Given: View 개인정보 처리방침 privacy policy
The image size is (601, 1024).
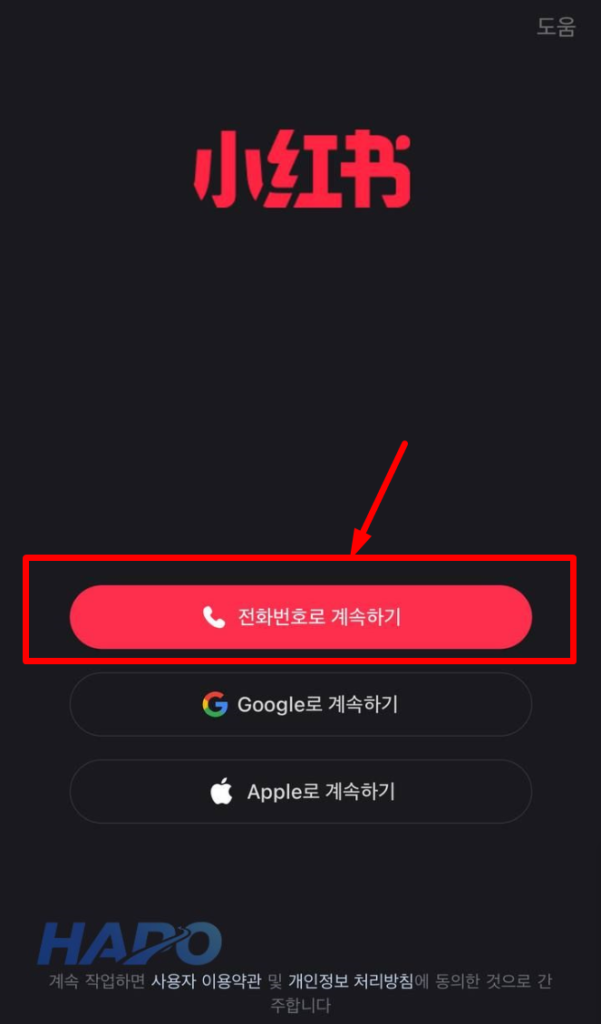Looking at the screenshot, I should (x=350, y=981).
